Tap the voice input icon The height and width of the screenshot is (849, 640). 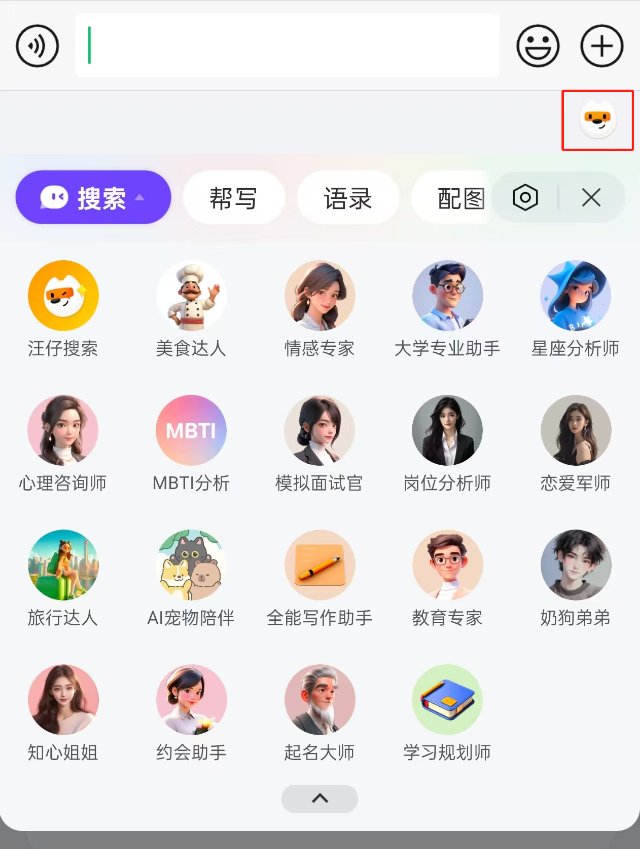pyautogui.click(x=38, y=46)
